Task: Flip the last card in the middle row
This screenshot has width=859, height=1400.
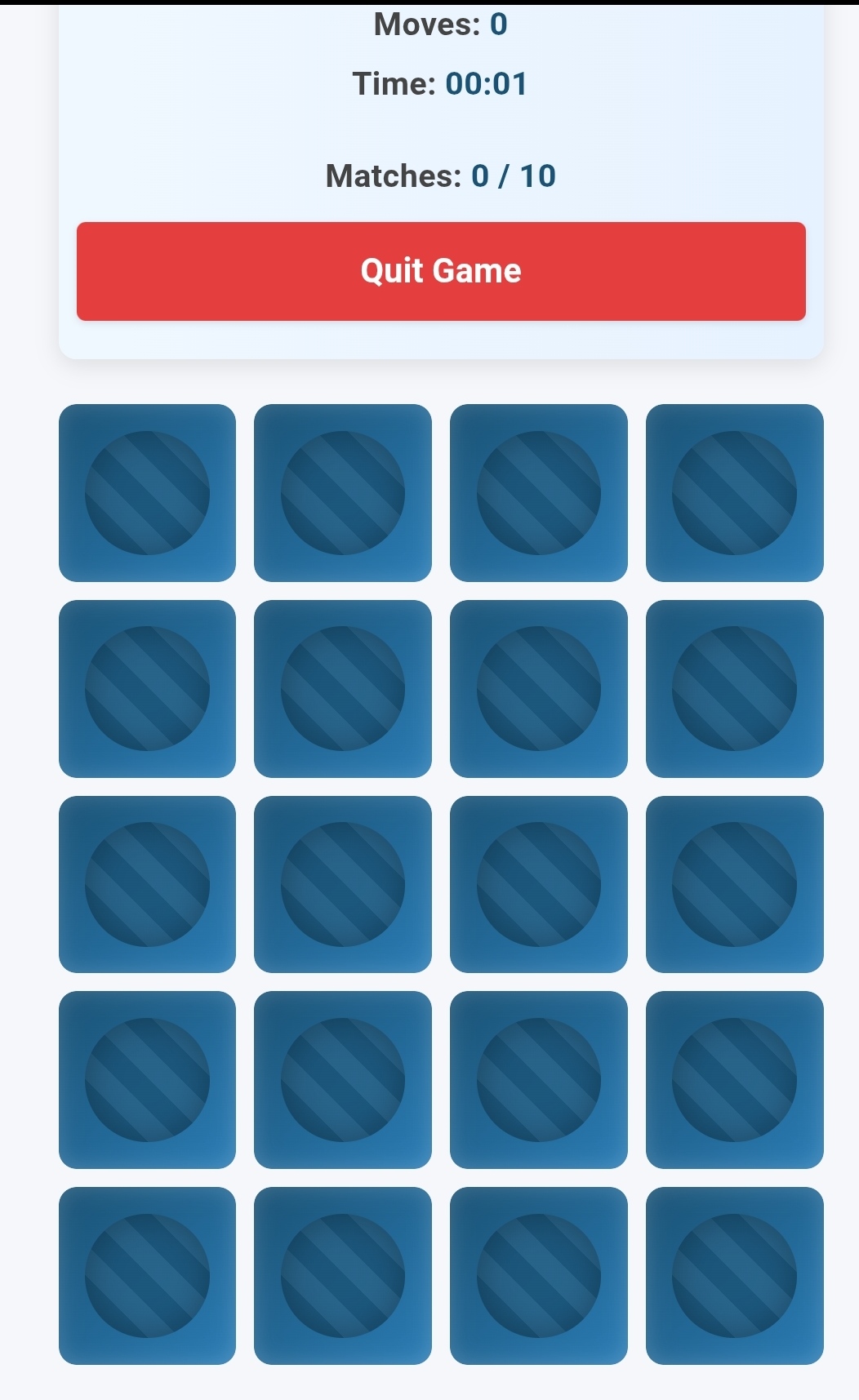Action: (734, 884)
